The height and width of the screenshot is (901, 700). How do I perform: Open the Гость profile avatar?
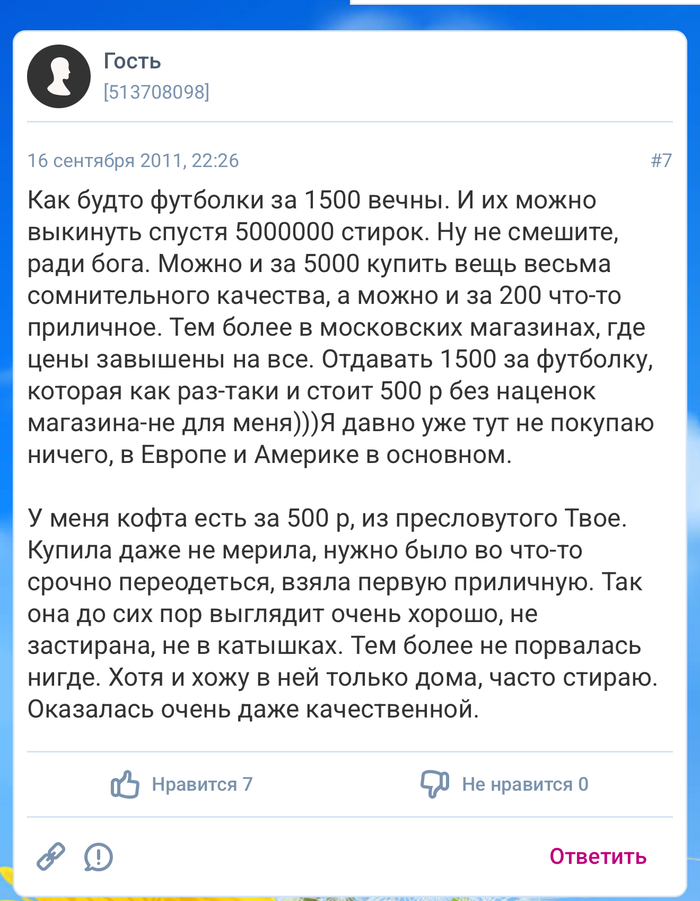(59, 76)
